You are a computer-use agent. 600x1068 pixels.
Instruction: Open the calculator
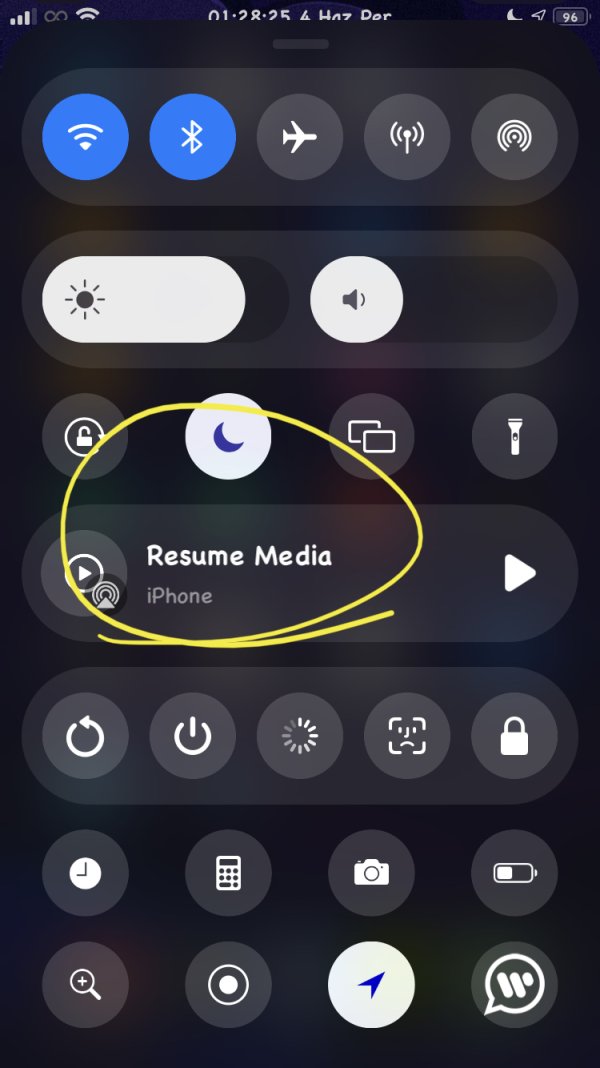pos(228,873)
